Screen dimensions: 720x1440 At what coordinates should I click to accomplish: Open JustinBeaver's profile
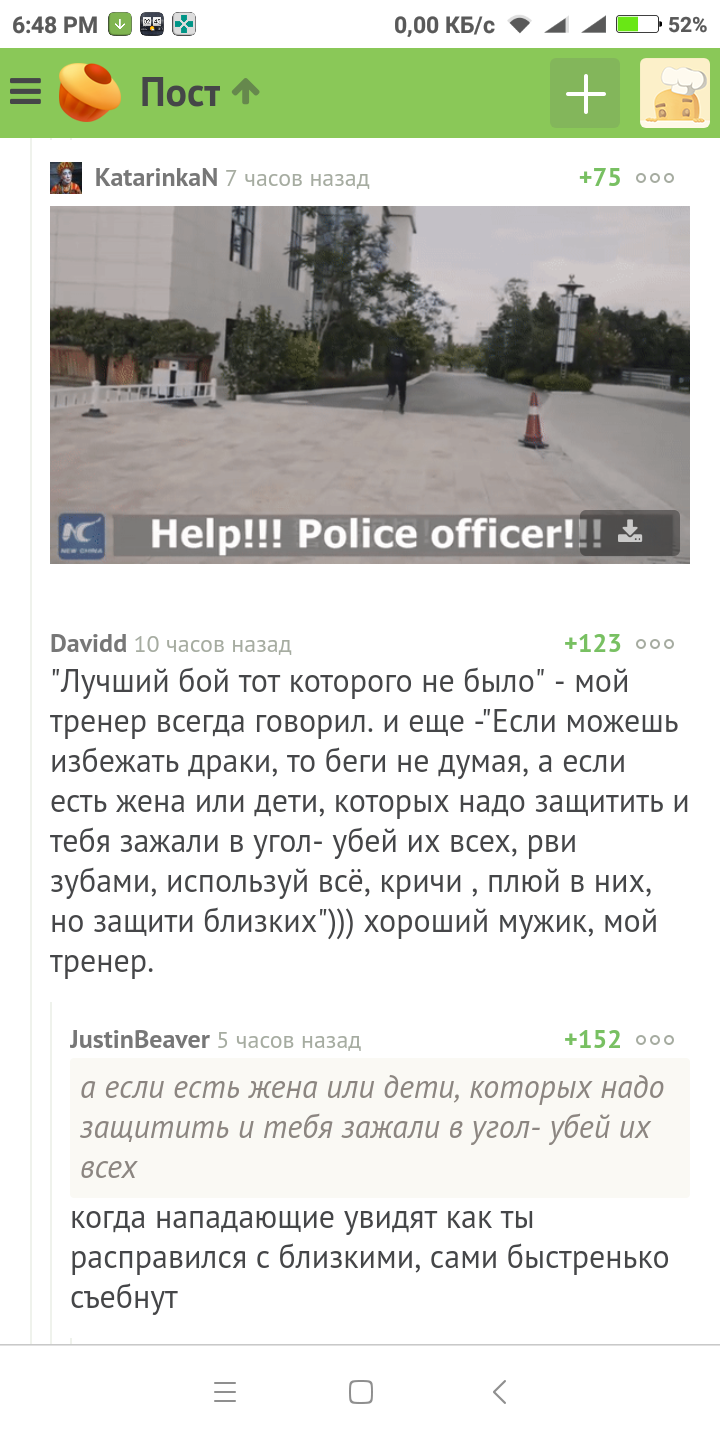click(140, 1039)
